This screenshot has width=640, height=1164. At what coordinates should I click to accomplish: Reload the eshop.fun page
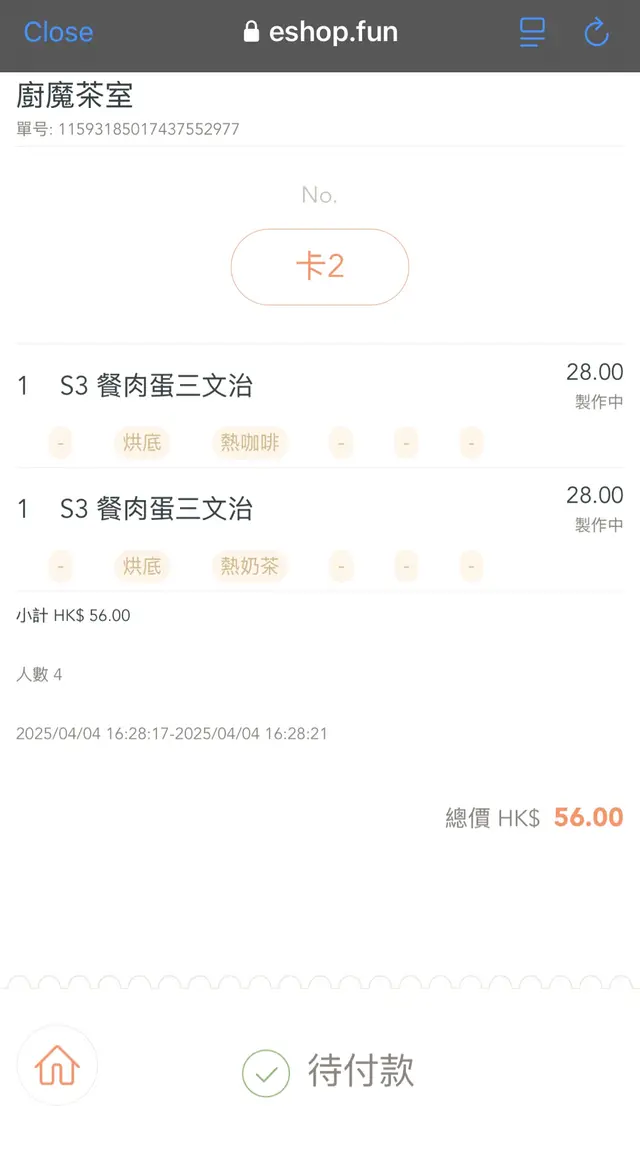596,33
